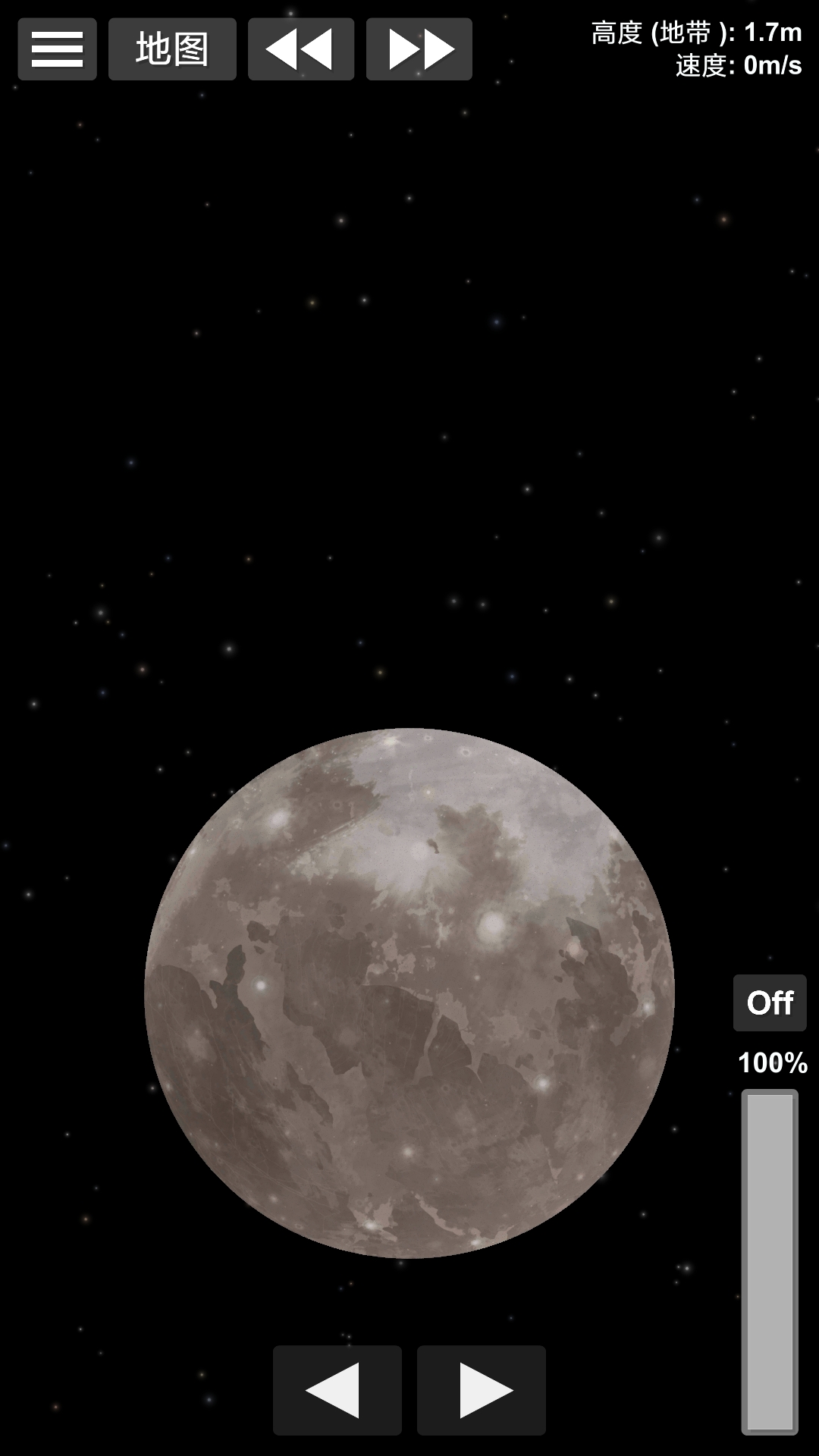Speed up time warp with fast-forward button
The height and width of the screenshot is (1456, 819).
click(x=419, y=49)
